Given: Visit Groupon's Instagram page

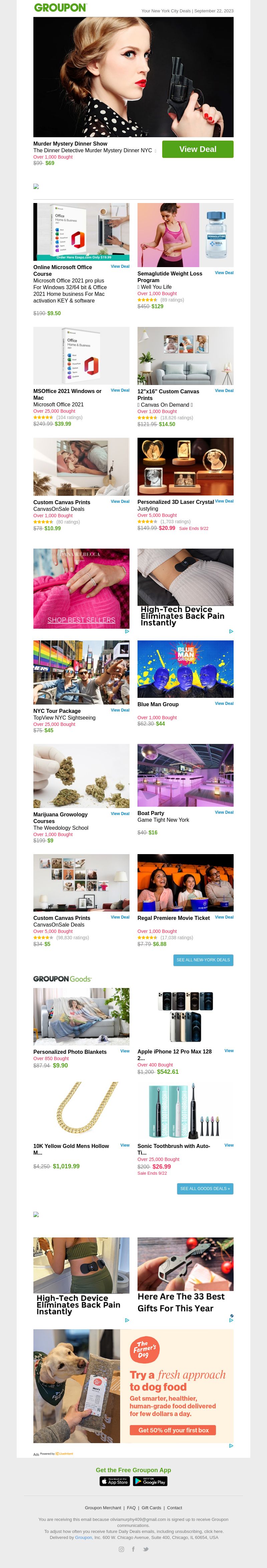Looking at the screenshot, I should click(121, 1549).
